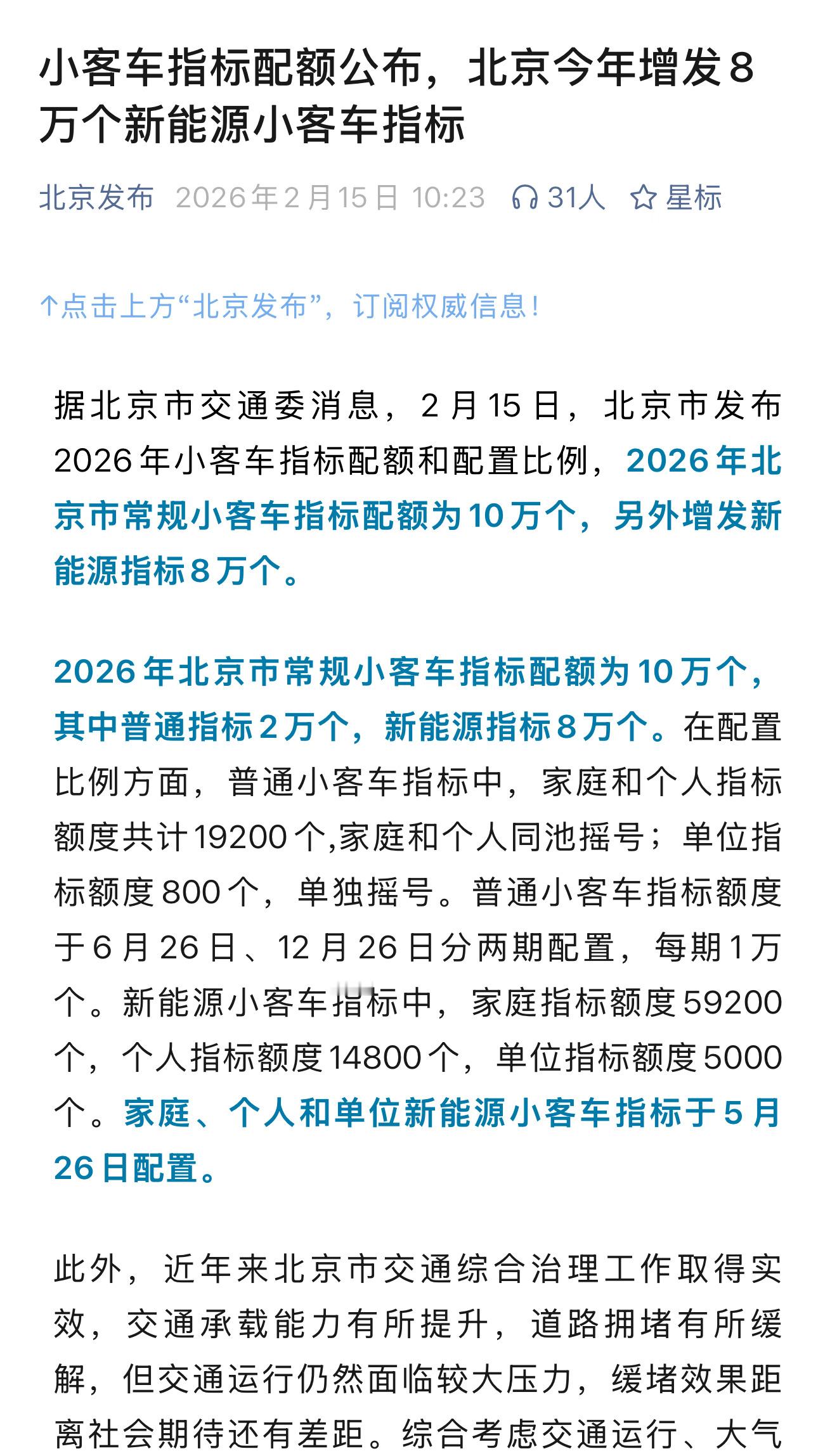Screen dimensions: 837x1456
Task: Click the listener count showing 31人
Action: 572,198
